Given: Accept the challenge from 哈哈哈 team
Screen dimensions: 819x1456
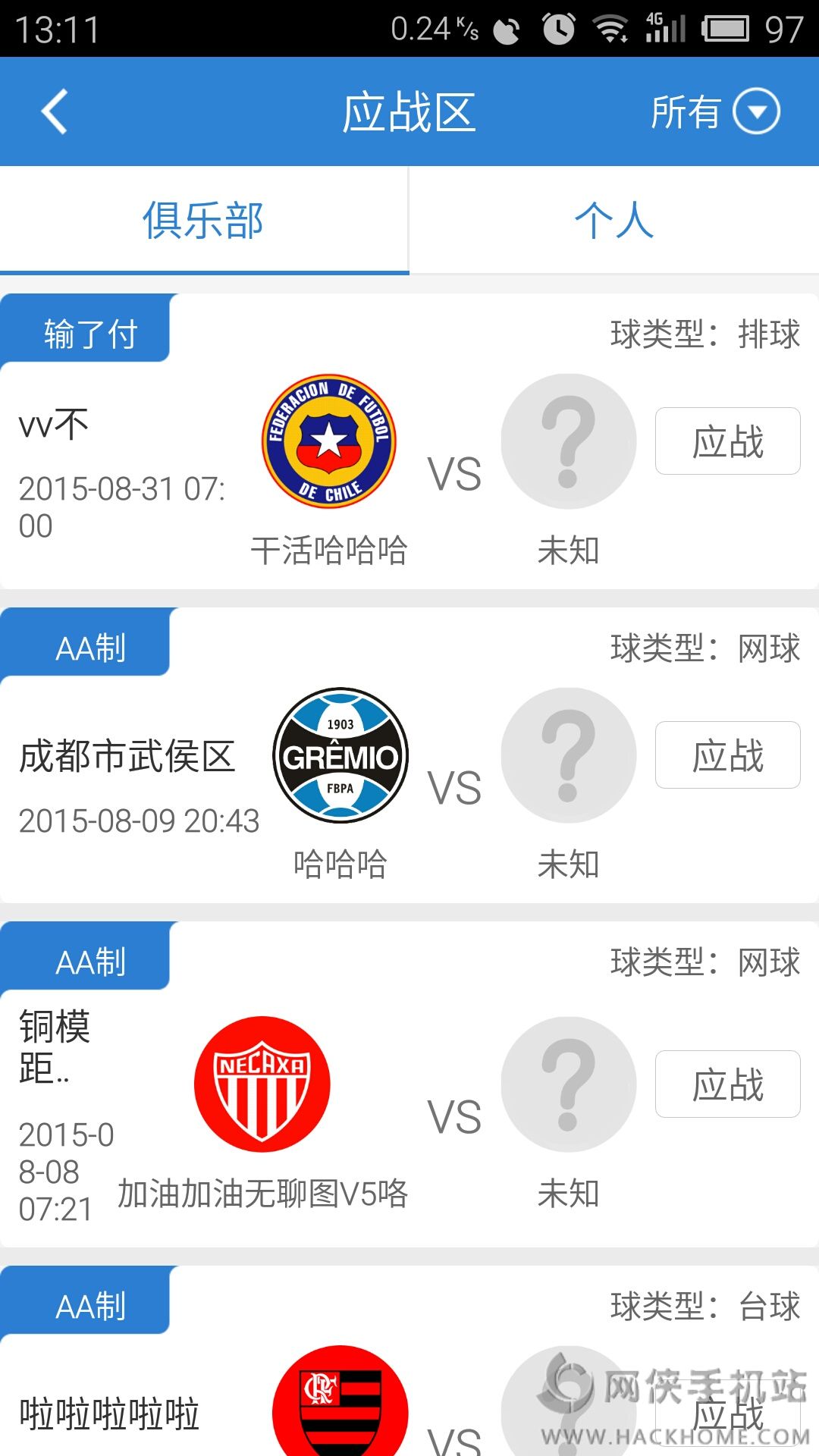Looking at the screenshot, I should (727, 755).
